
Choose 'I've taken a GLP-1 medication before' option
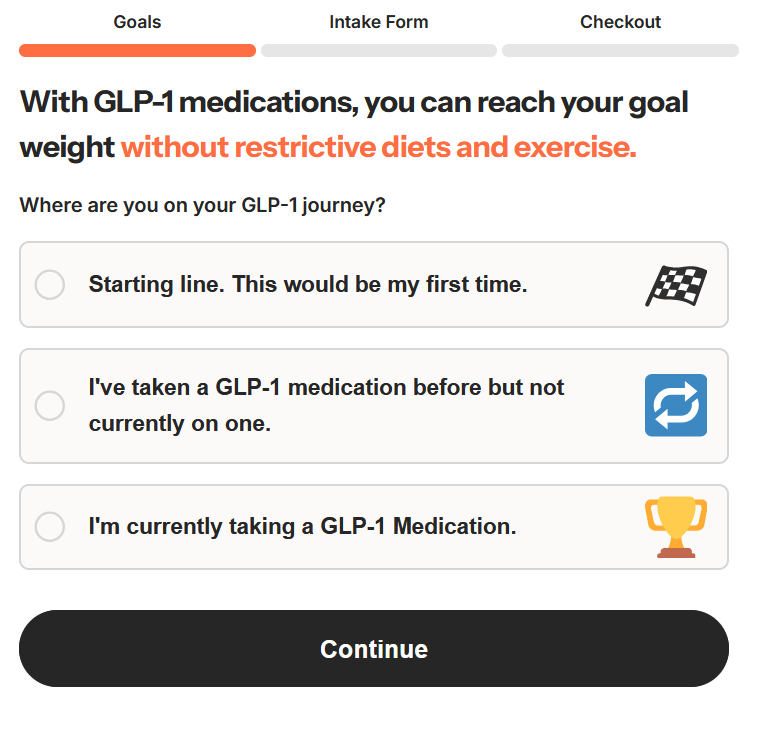click(x=50, y=406)
